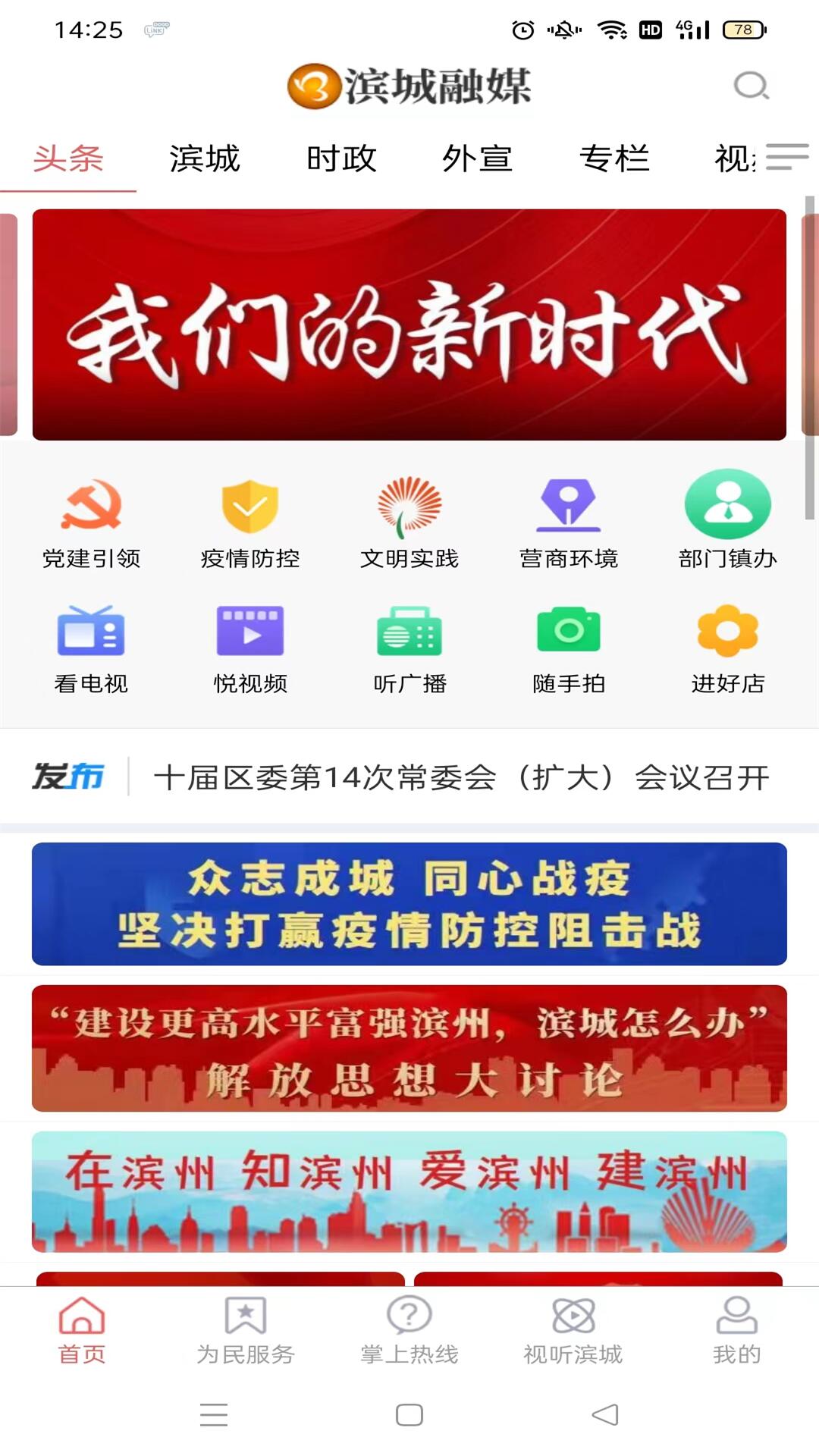This screenshot has height=1456, width=819.
Task: Switch to the 时政 tab
Action: click(x=341, y=158)
